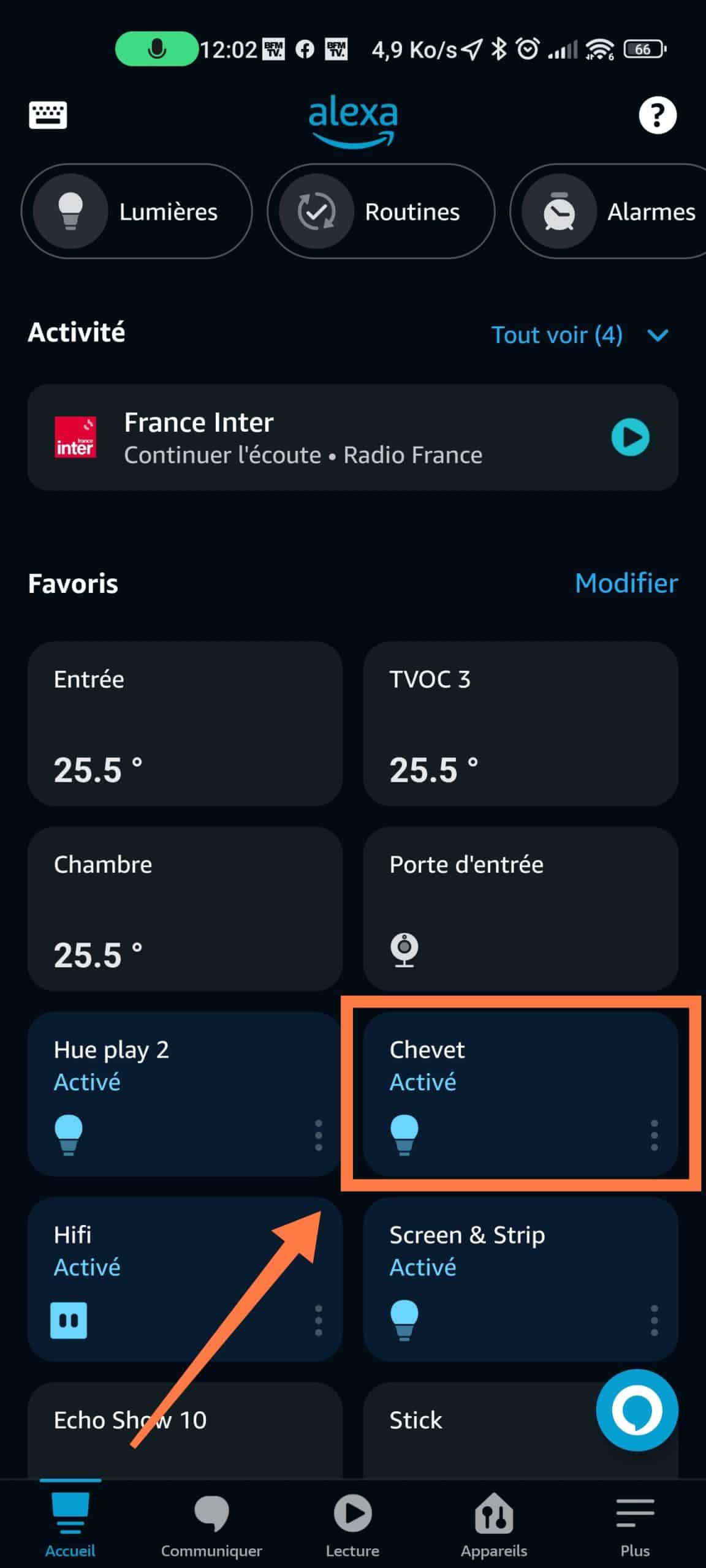The height and width of the screenshot is (1568, 706).
Task: Open the Routines shortcut chip
Action: pyautogui.click(x=381, y=211)
